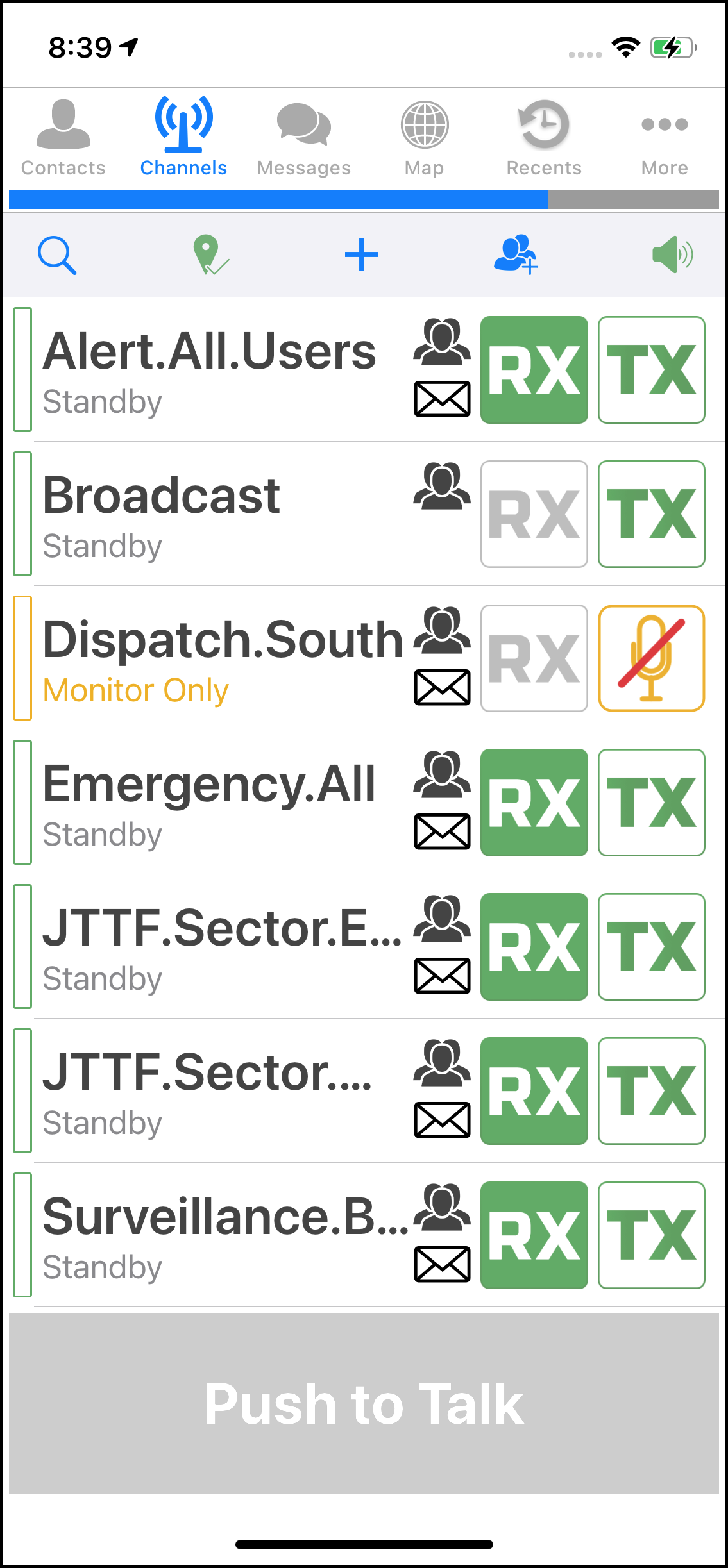This screenshot has width=728, height=1568.
Task: Hold the Push to Talk button
Action: tap(364, 1403)
